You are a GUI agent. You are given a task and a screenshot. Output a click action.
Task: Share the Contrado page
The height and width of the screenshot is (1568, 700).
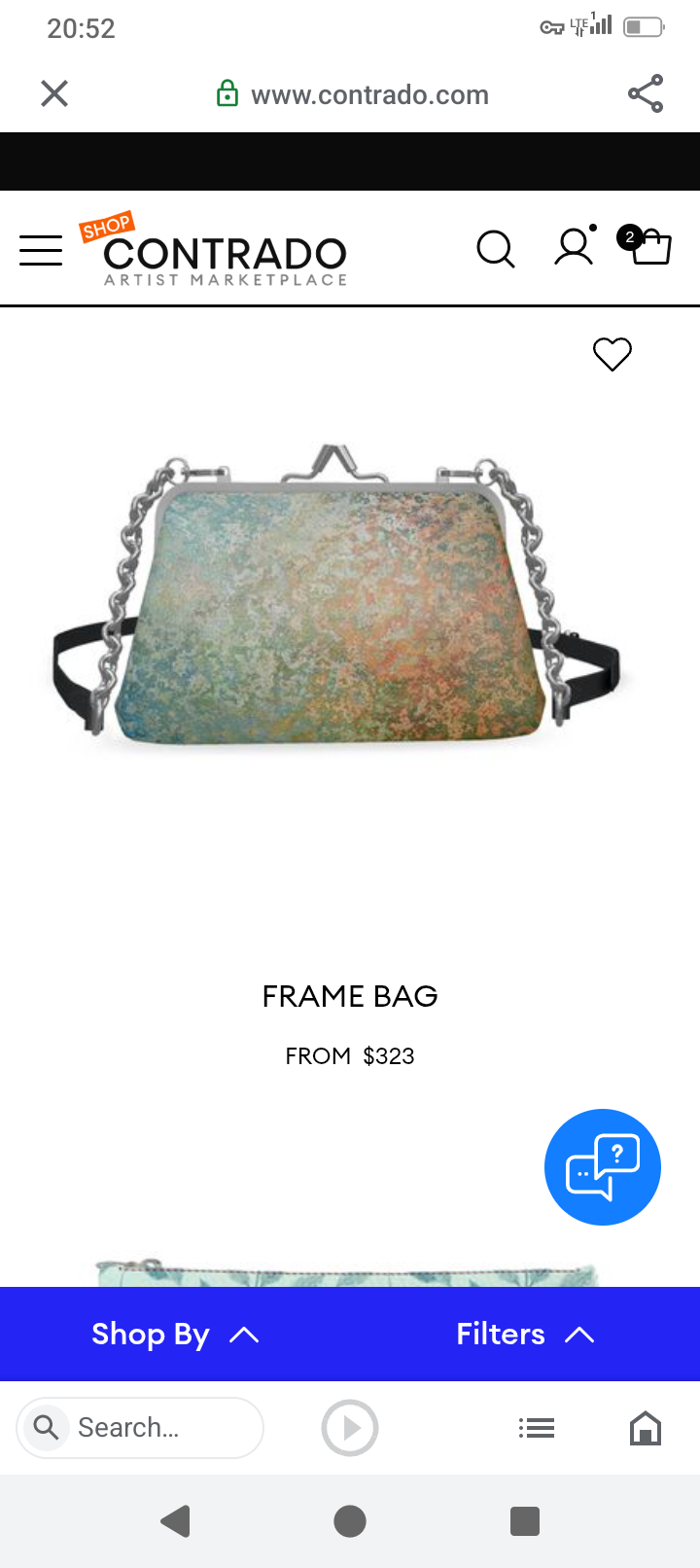pyautogui.click(x=646, y=93)
